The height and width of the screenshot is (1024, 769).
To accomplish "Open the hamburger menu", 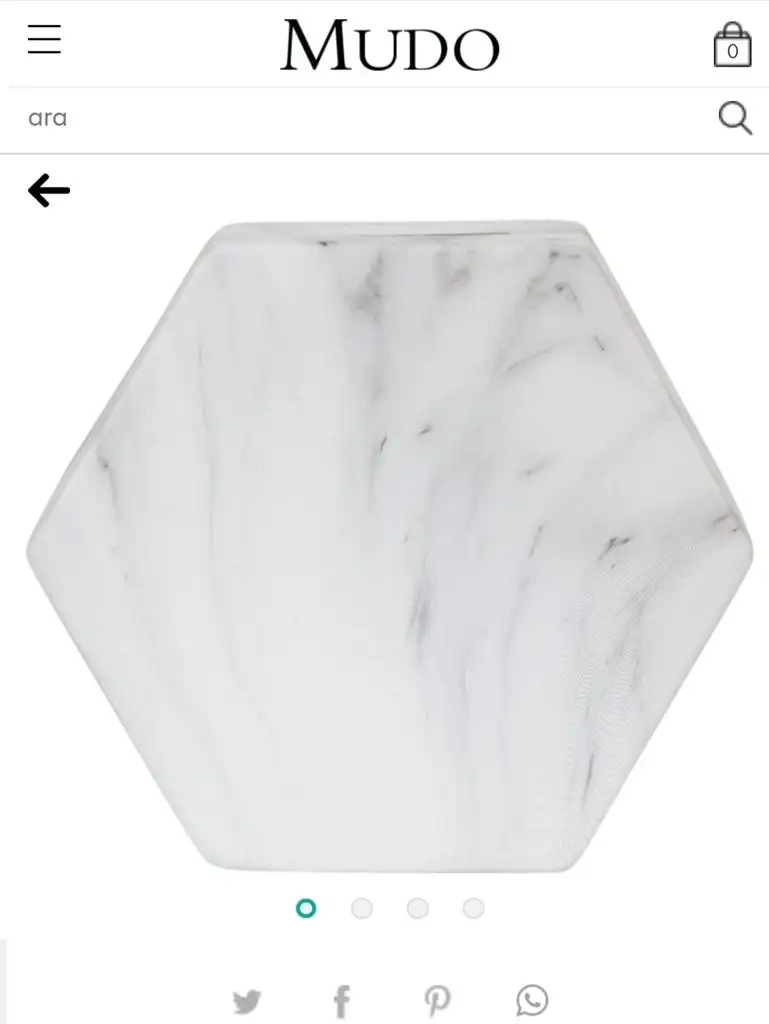I will click(44, 40).
